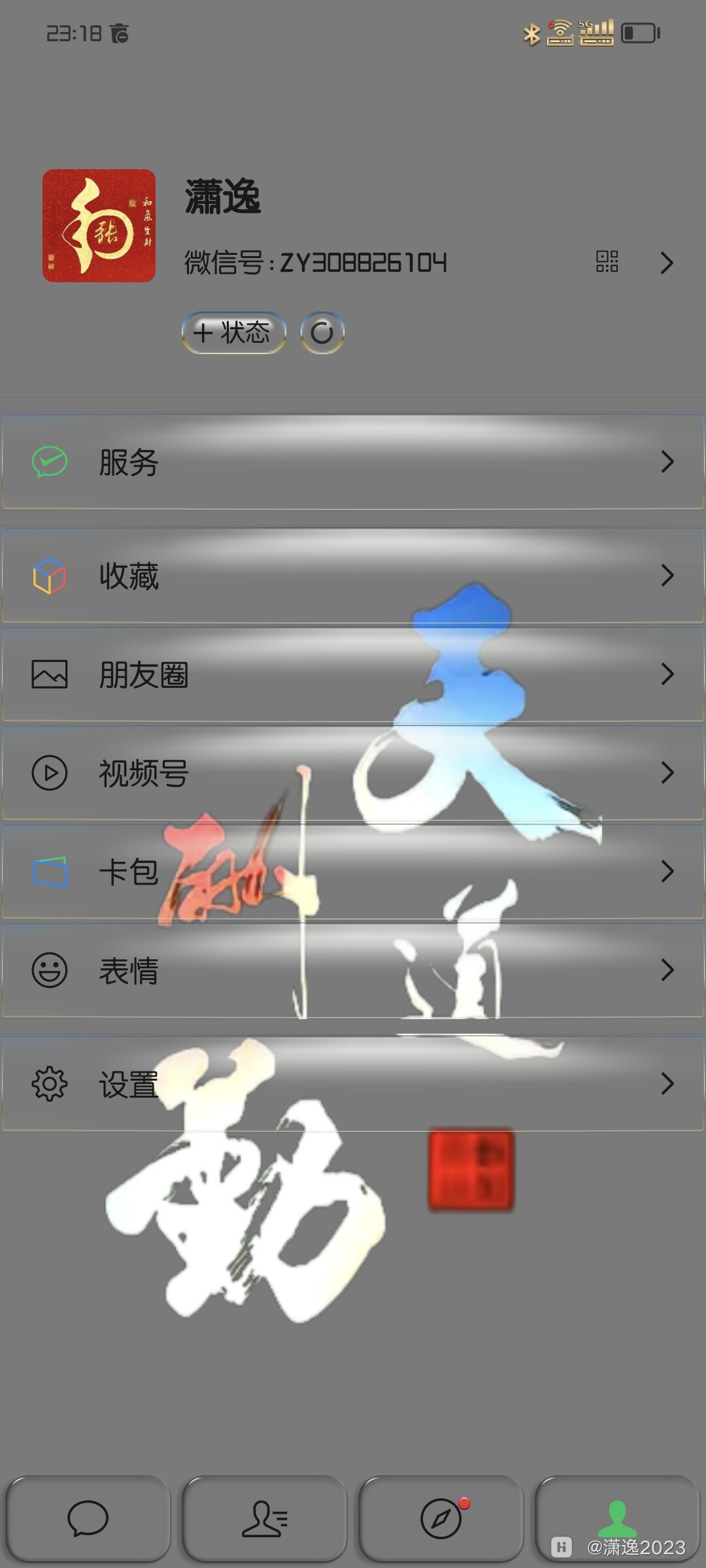Tap the +状态 status button
This screenshot has height=1568, width=706.
pos(233,332)
